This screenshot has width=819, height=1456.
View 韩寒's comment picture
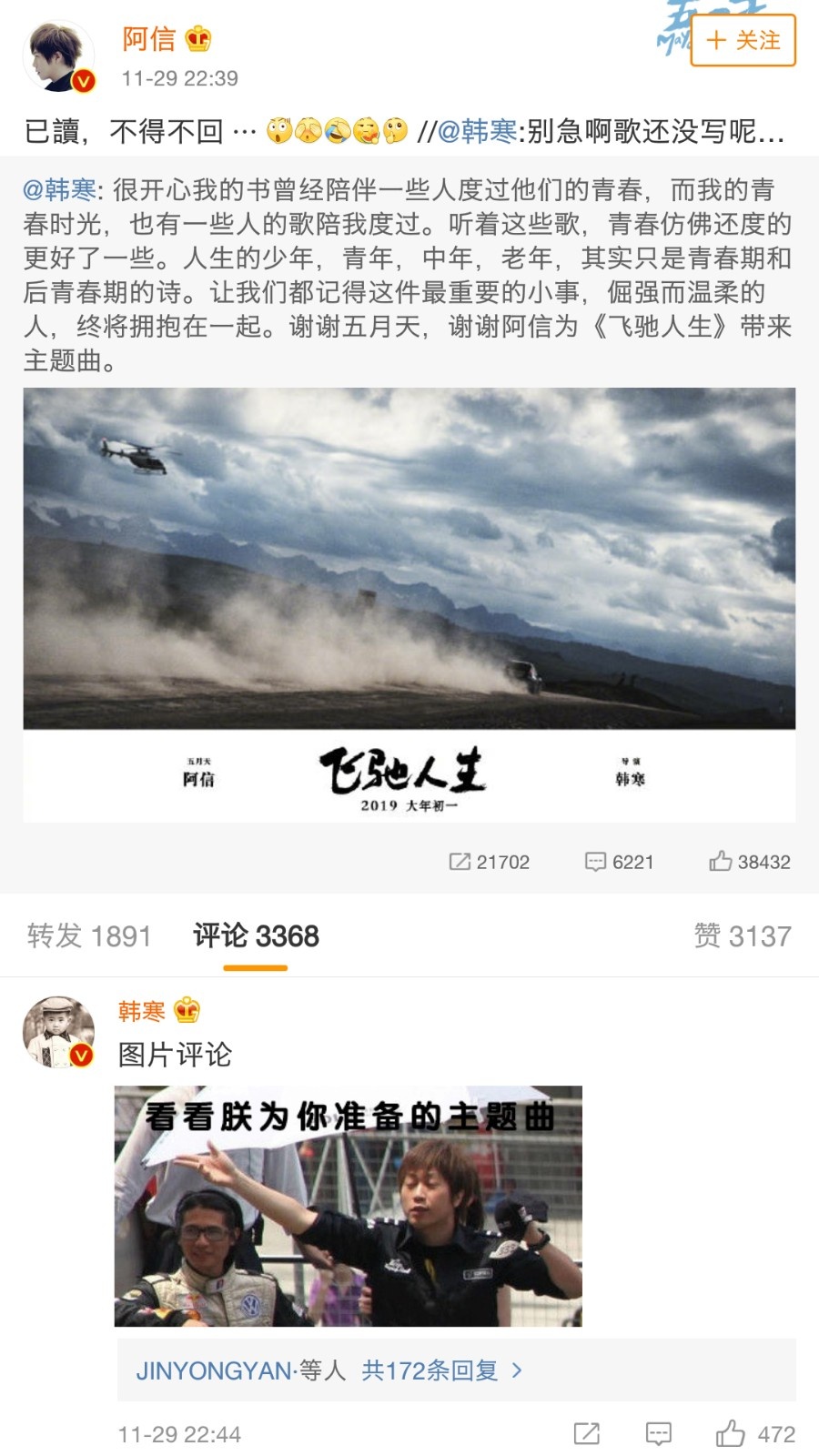(x=348, y=1206)
